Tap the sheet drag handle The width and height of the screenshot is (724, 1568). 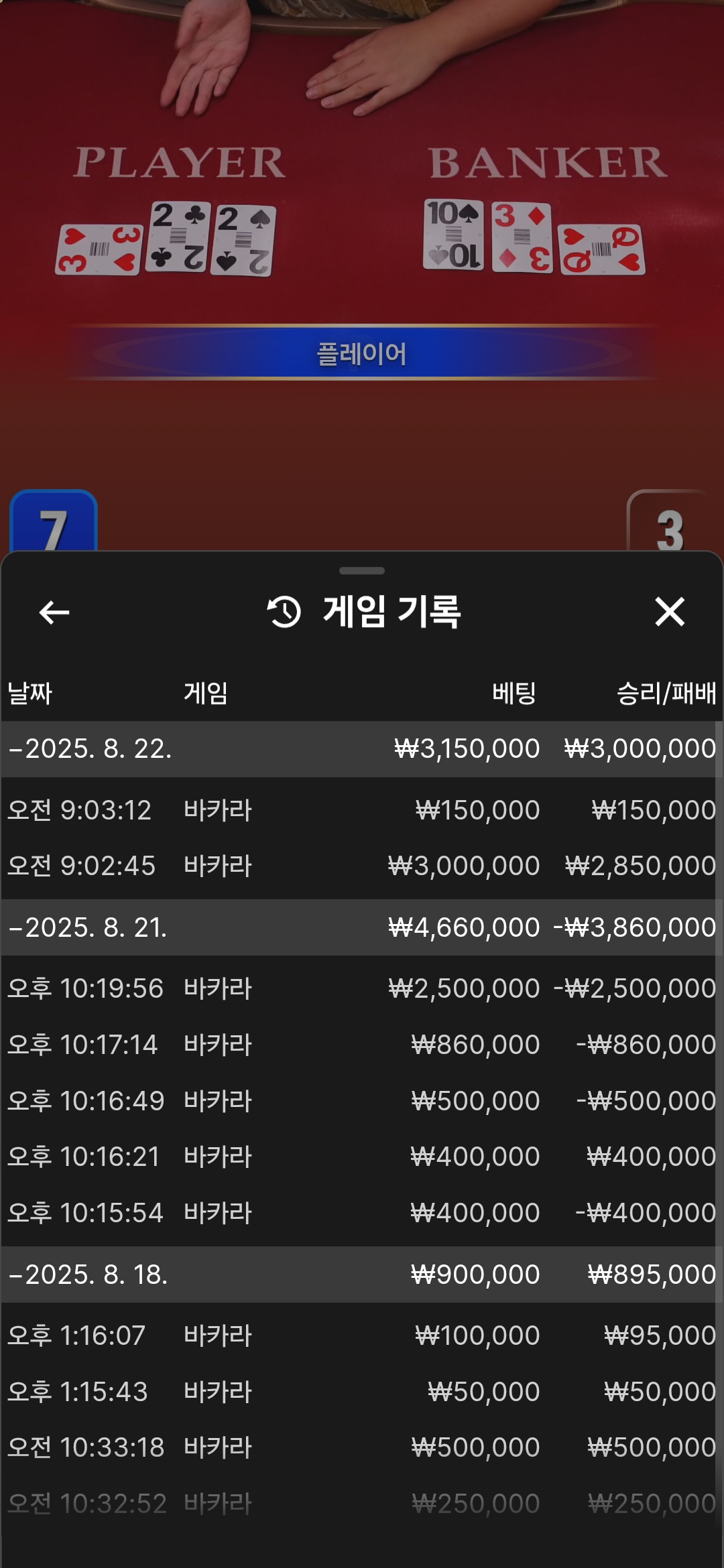pyautogui.click(x=362, y=571)
